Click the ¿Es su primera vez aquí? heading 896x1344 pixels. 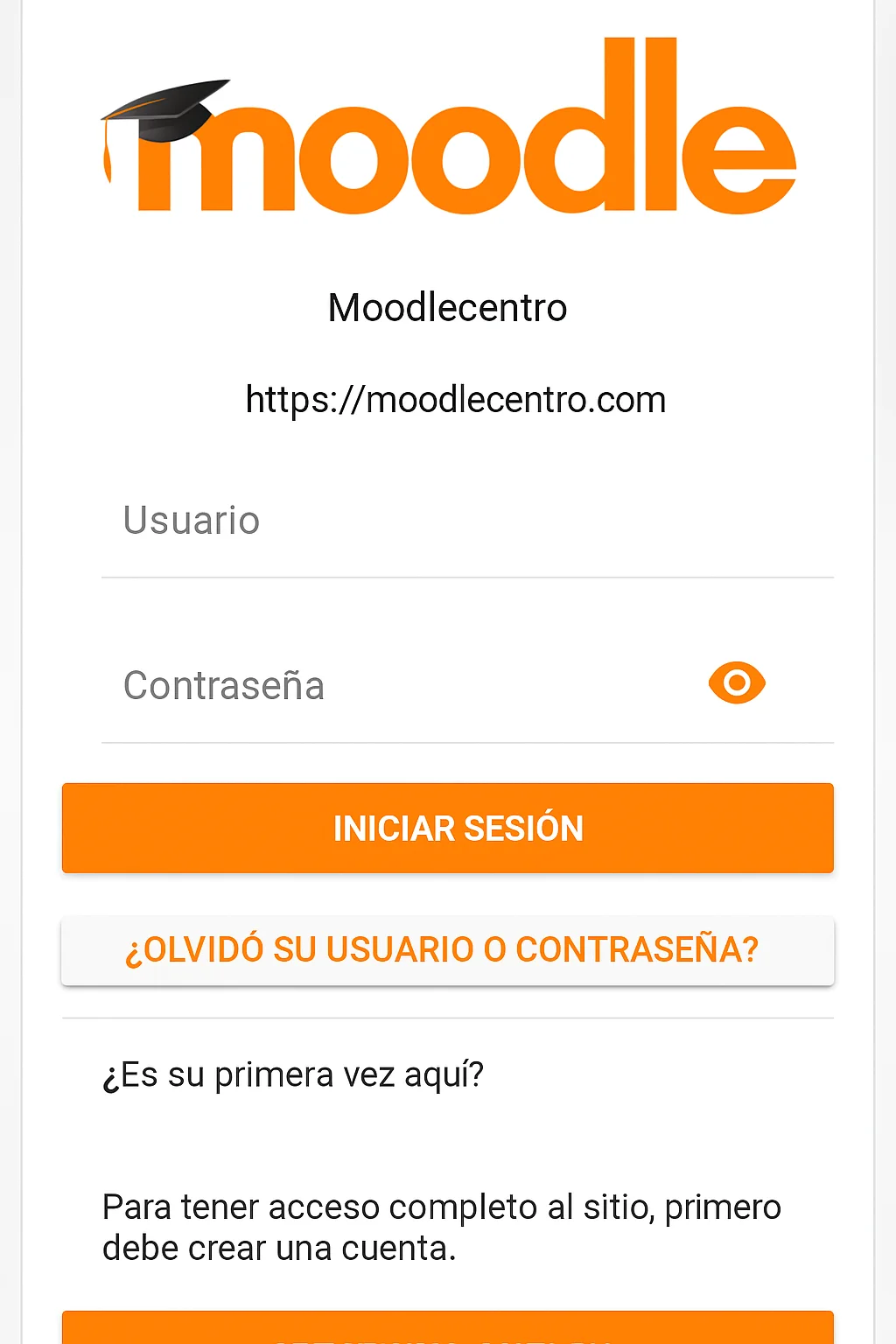[292, 1074]
